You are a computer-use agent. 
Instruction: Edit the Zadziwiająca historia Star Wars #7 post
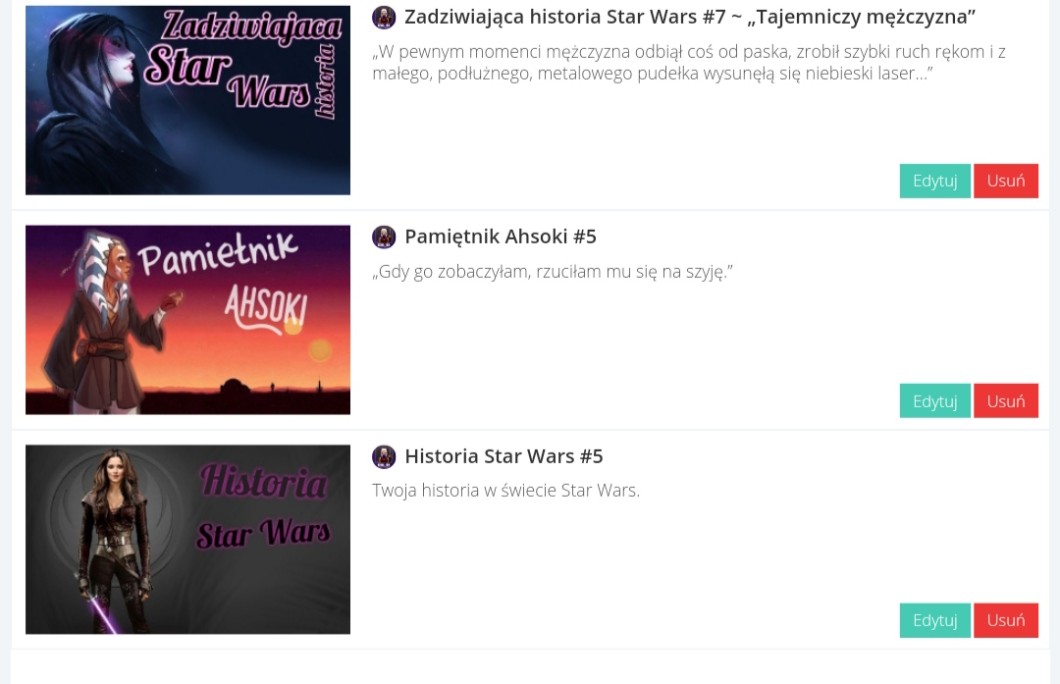click(934, 181)
